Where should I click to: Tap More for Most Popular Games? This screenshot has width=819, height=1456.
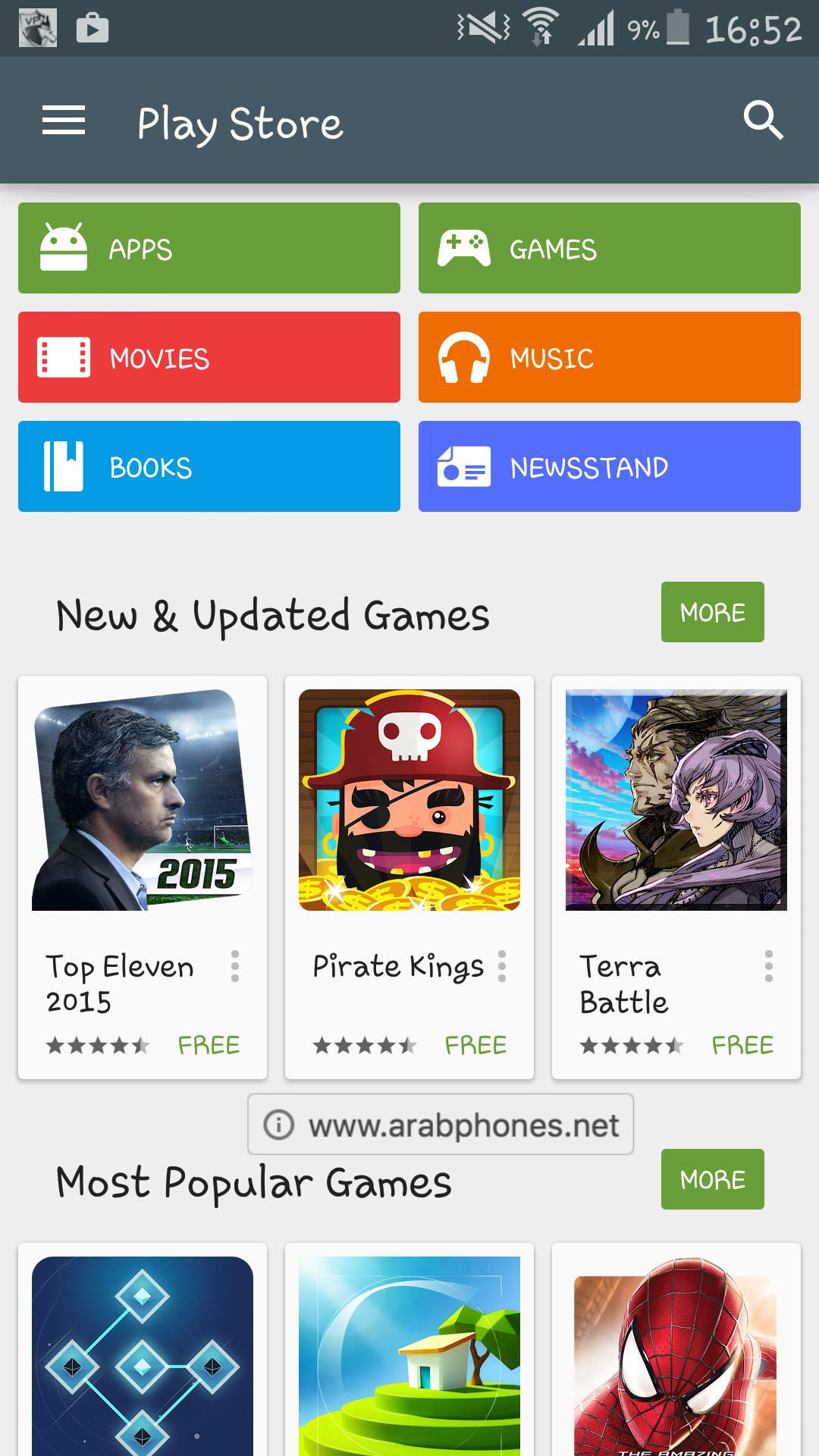pos(712,1179)
